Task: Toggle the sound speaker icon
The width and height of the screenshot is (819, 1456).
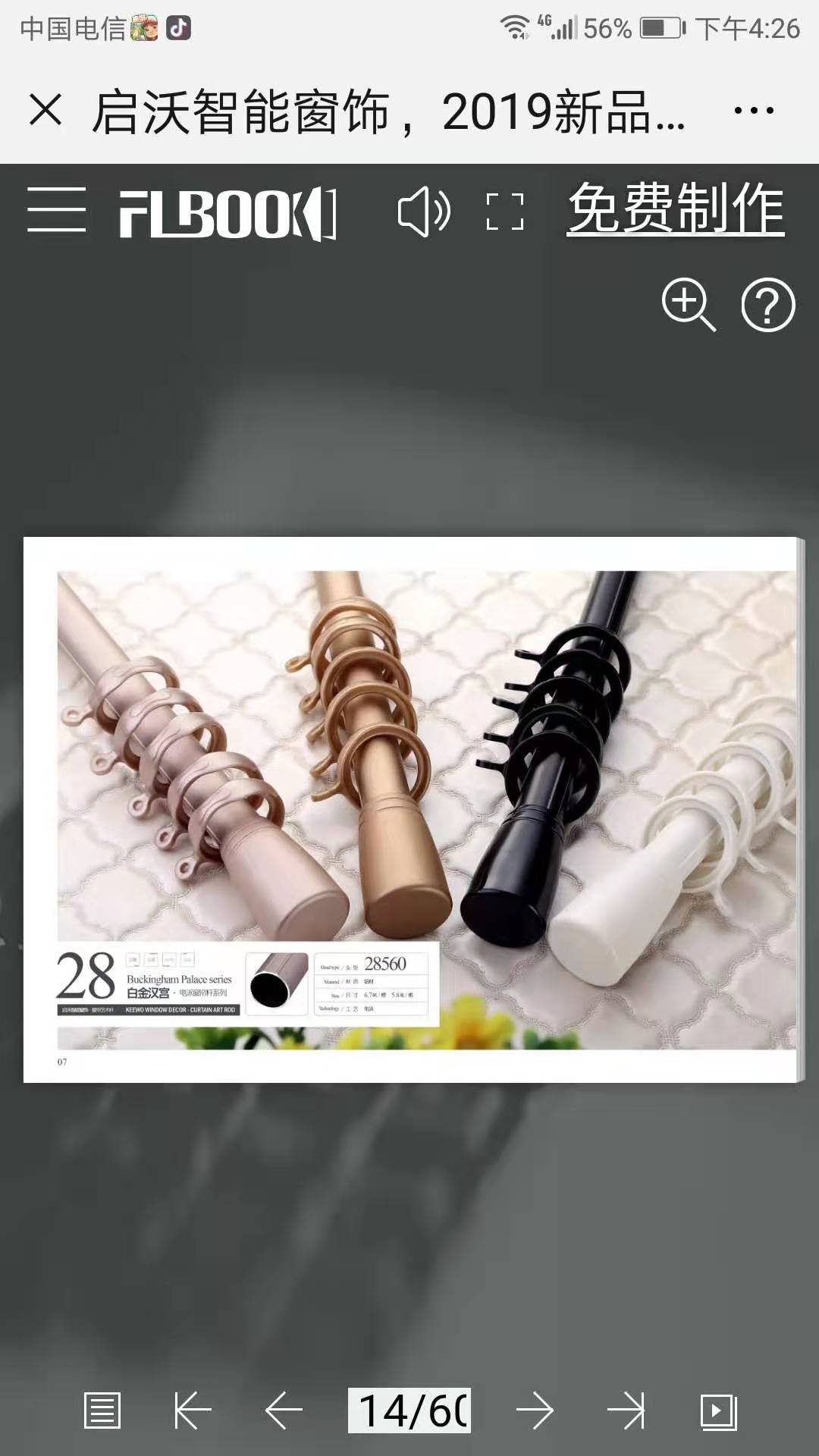Action: click(423, 212)
